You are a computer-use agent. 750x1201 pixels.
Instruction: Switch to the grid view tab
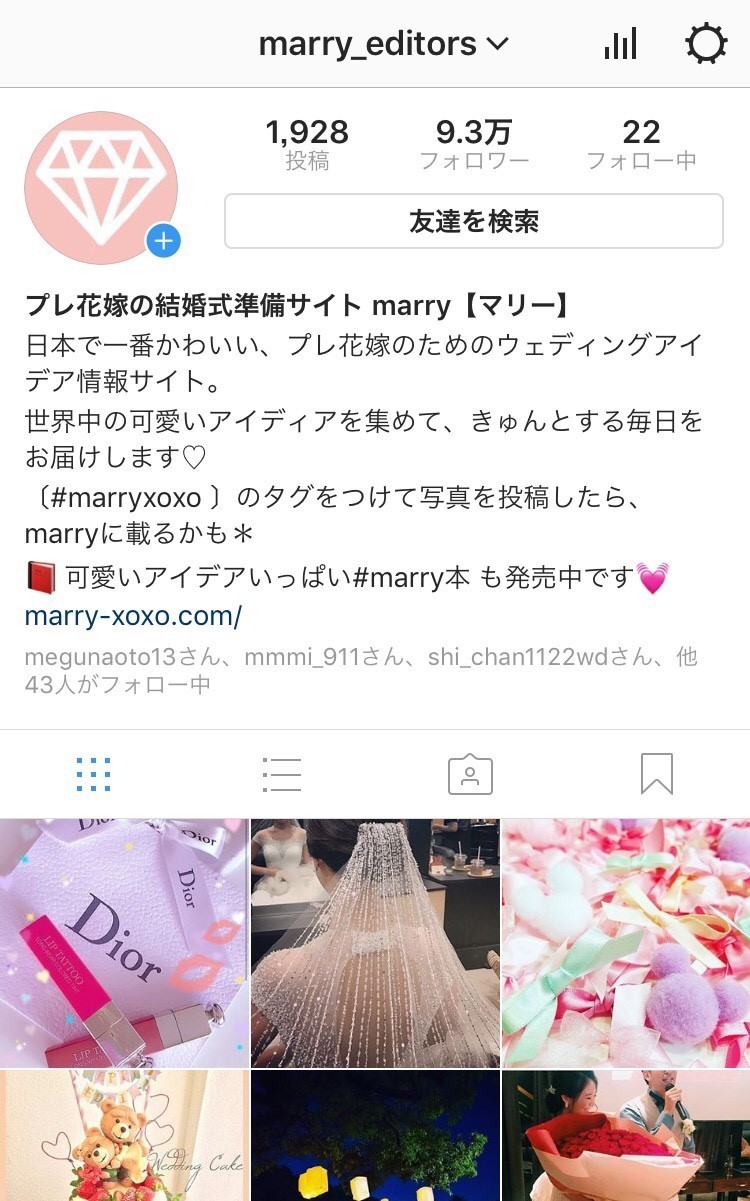[93, 774]
